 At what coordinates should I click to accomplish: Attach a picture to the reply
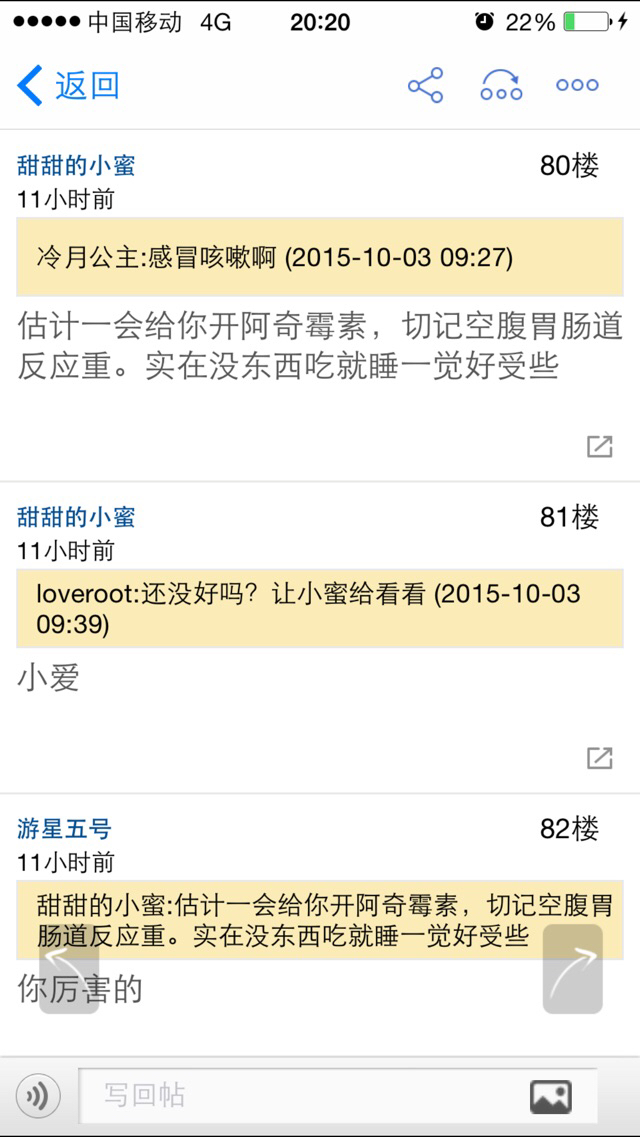(551, 1096)
